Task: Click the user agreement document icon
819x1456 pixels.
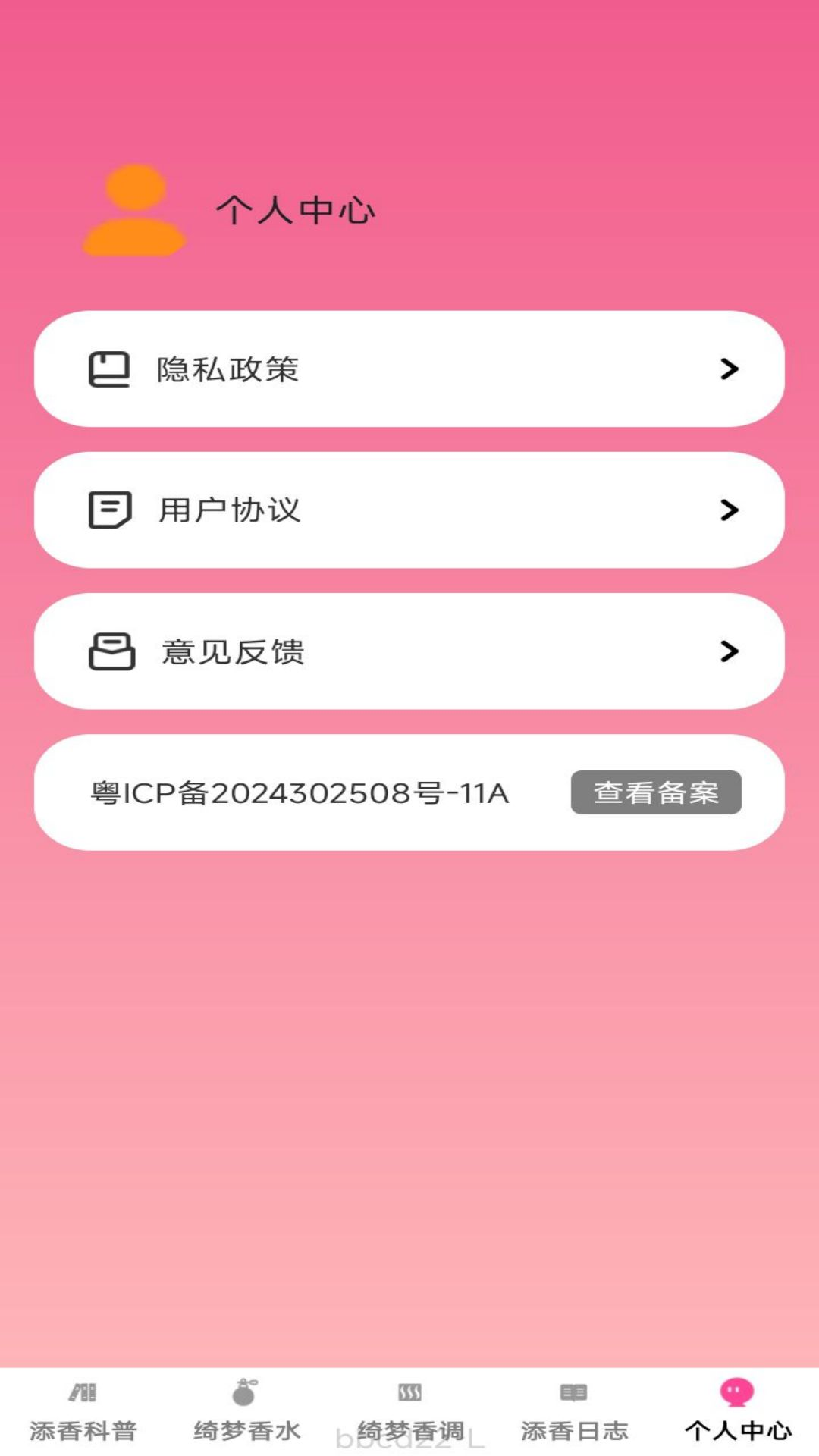Action: pyautogui.click(x=110, y=510)
